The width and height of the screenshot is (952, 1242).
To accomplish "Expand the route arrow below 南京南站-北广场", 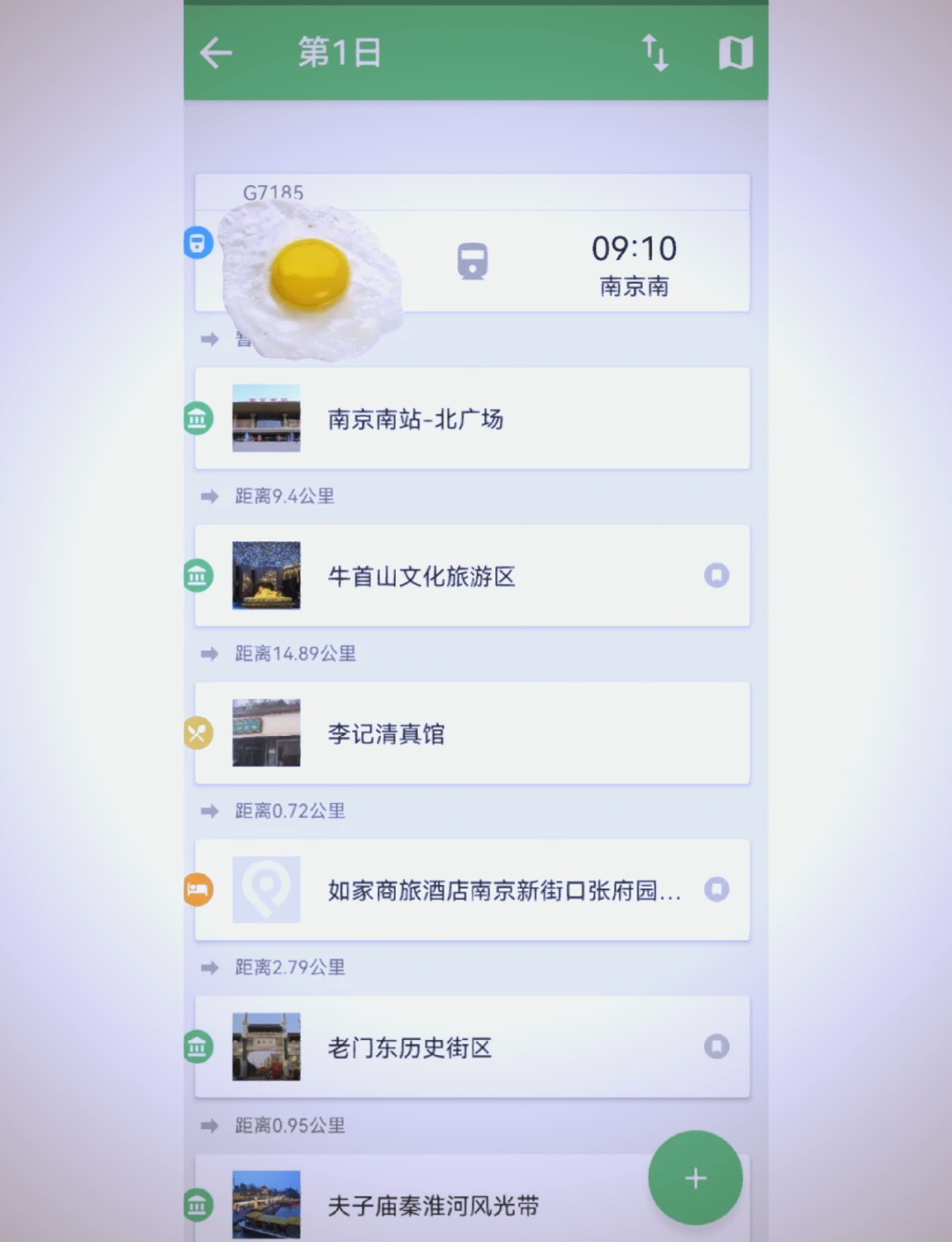I will click(x=210, y=496).
